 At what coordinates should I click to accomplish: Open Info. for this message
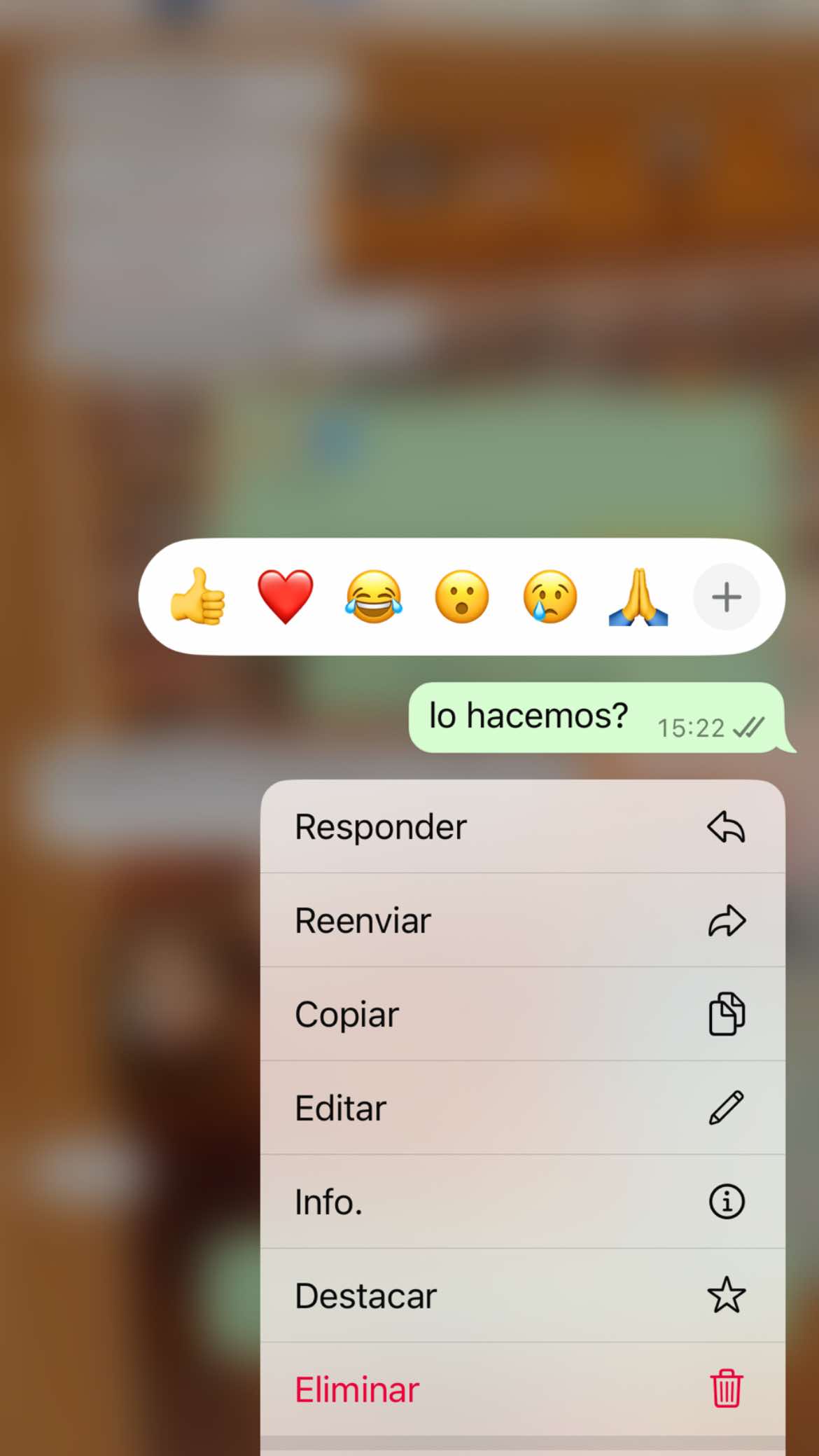pyautogui.click(x=523, y=1202)
